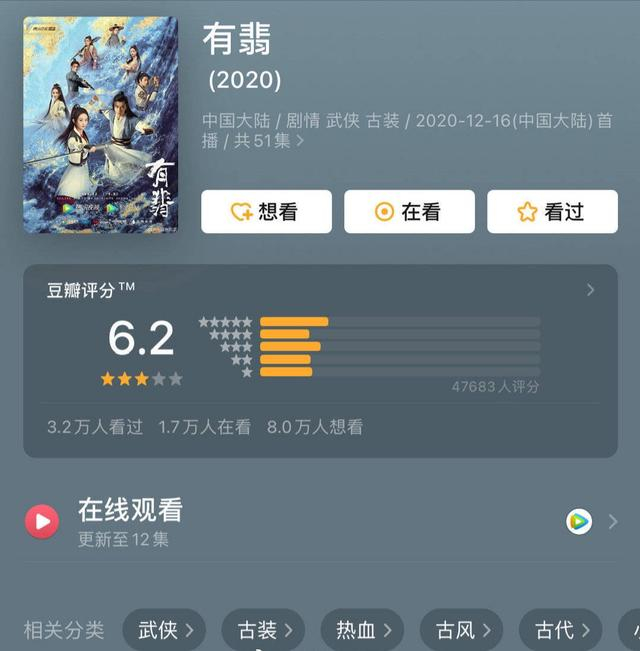Viewport: 640px width, 651px height.
Task: Mark the drama as 看过
Action: click(552, 212)
